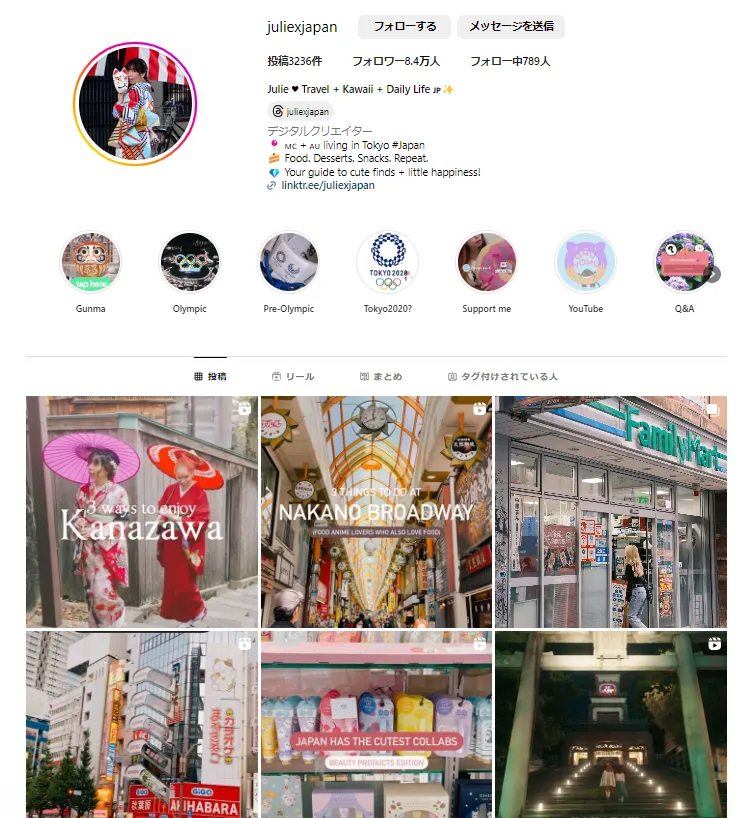738x818 pixels.
Task: View the profile picture story
Action: (135, 104)
